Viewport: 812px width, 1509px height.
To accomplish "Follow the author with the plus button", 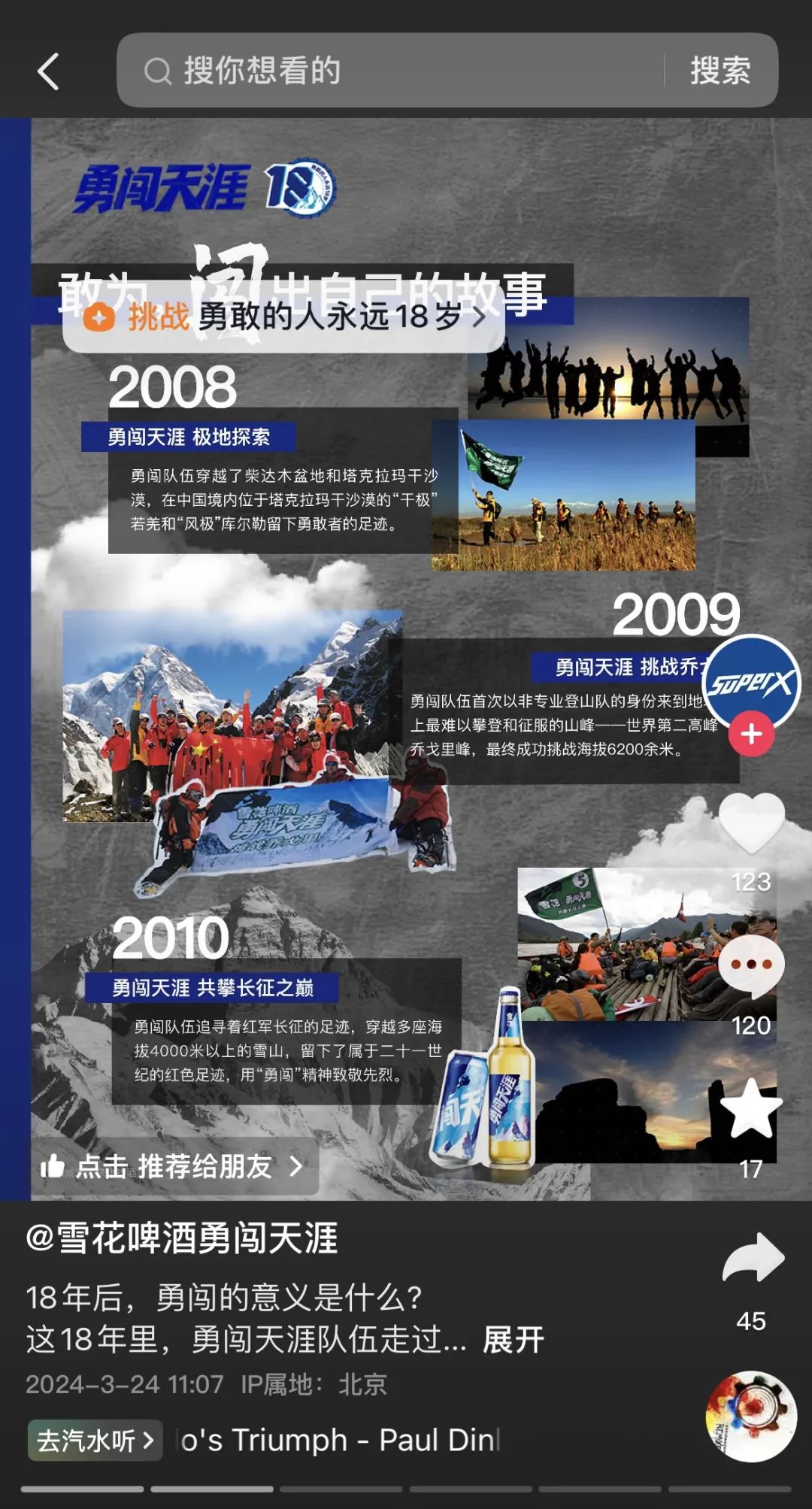I will pos(751,734).
